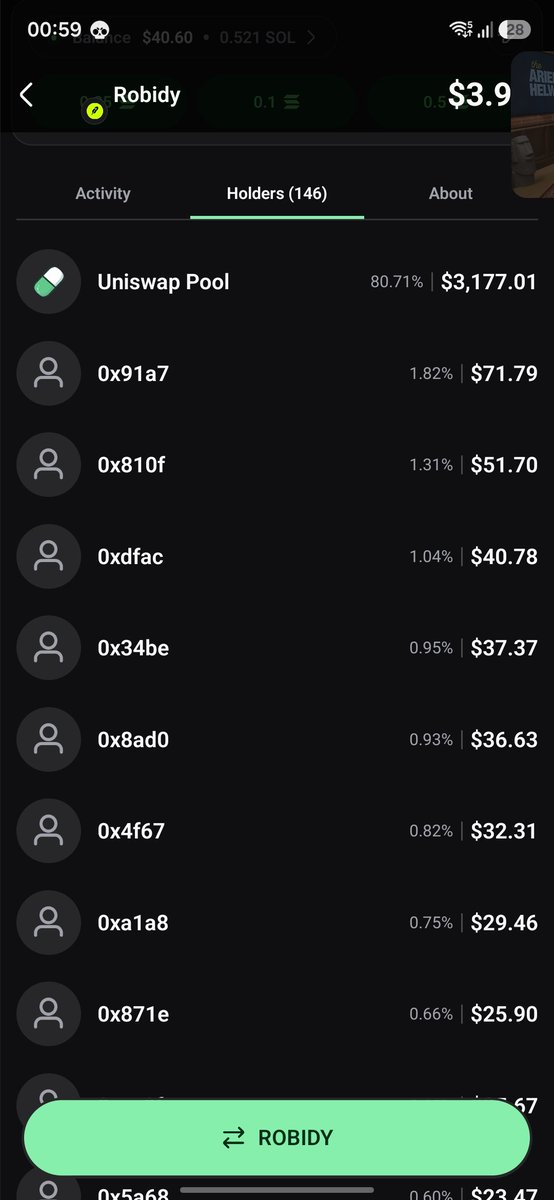Open the About tab
554x1200 pixels.
point(451,193)
